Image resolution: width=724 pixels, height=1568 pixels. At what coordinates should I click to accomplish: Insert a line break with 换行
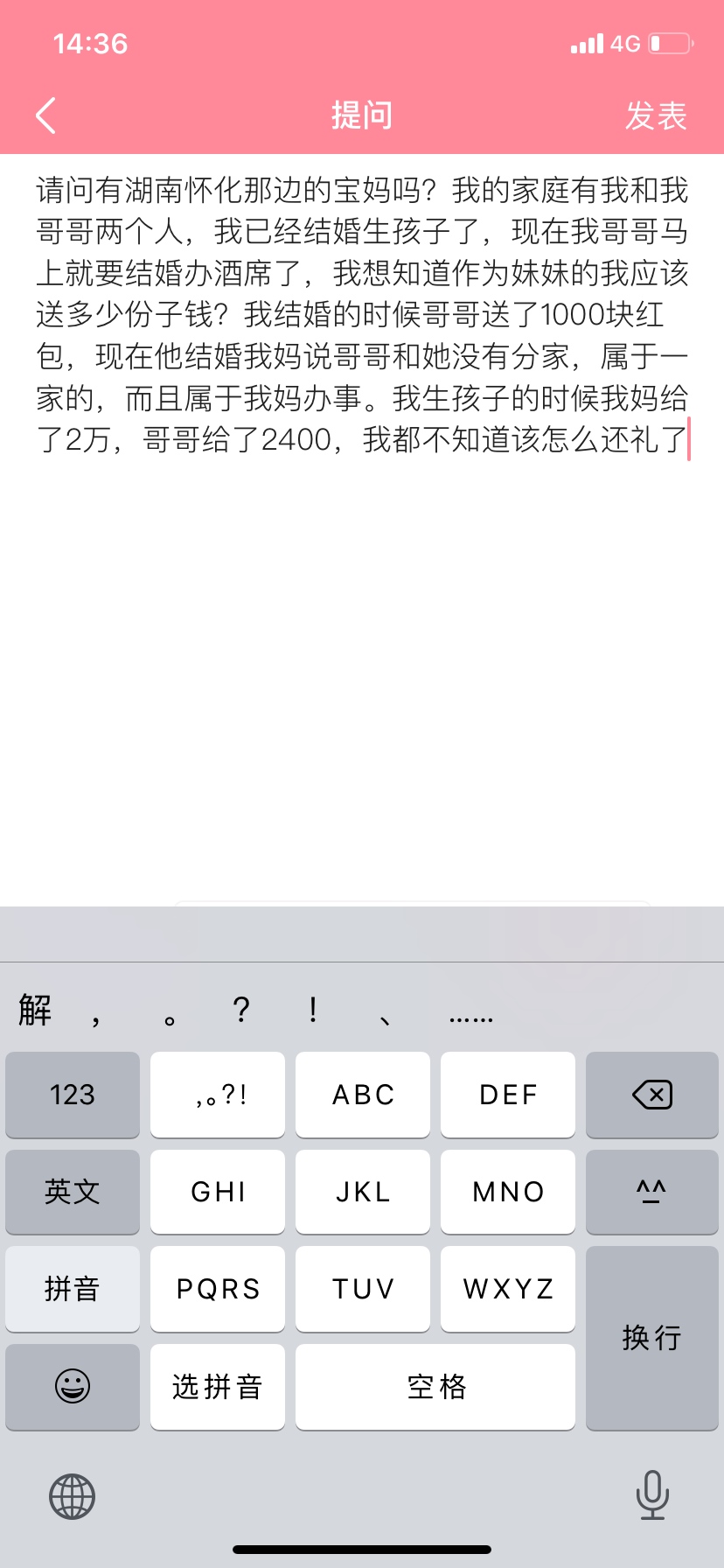tap(652, 1338)
